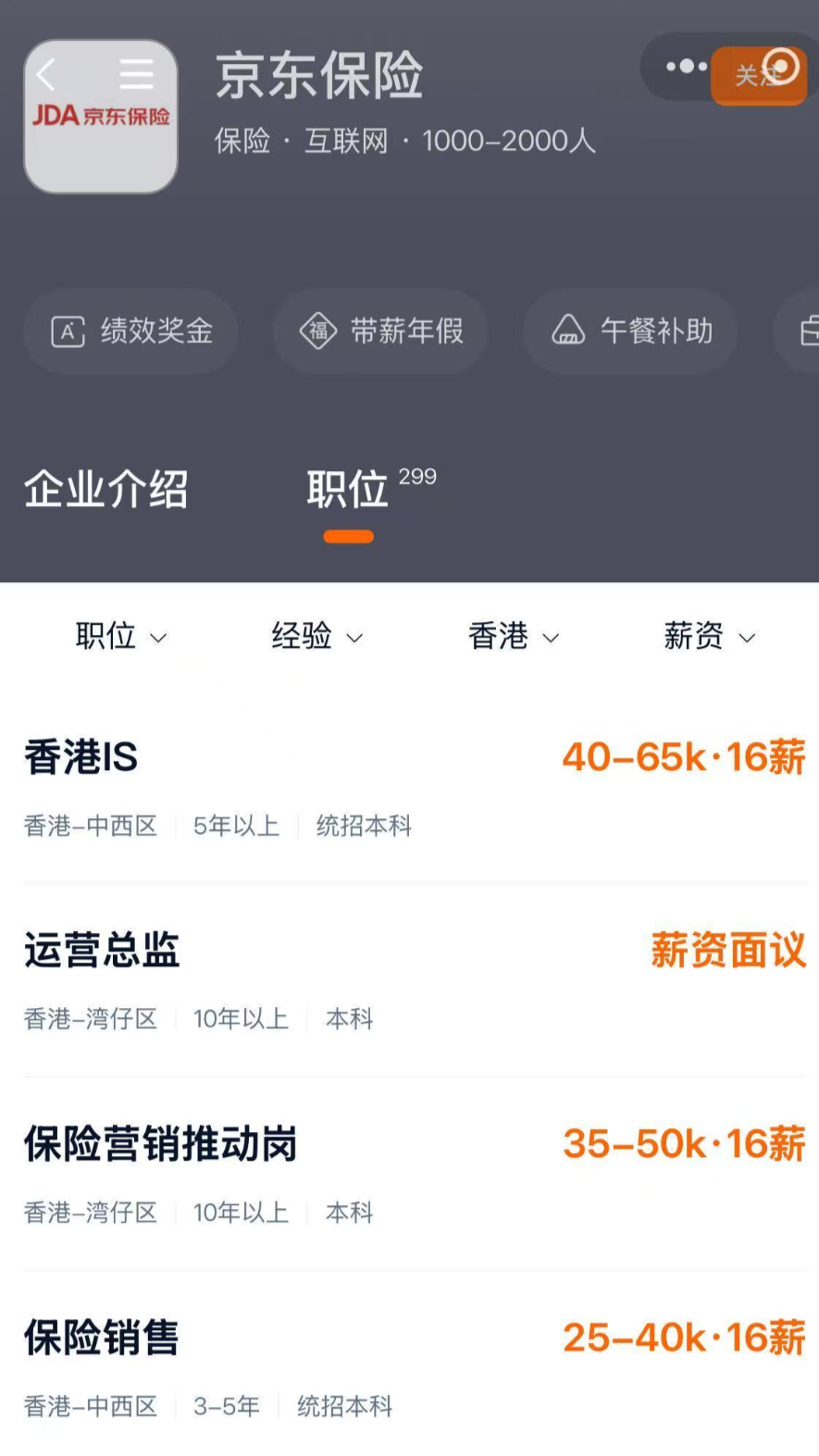
Task: Switch to the 企业介绍 tab
Action: coord(105,489)
